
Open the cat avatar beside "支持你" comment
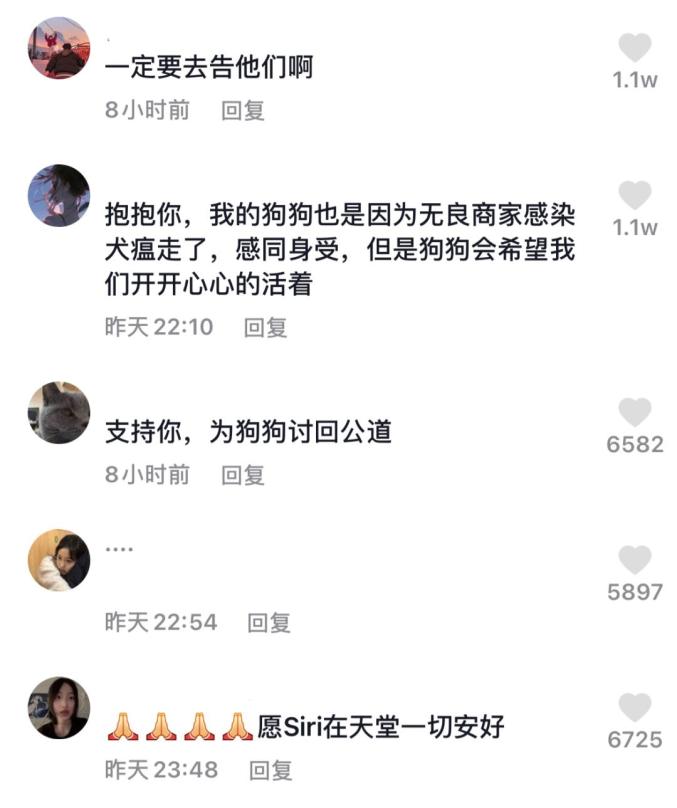pyautogui.click(x=59, y=412)
